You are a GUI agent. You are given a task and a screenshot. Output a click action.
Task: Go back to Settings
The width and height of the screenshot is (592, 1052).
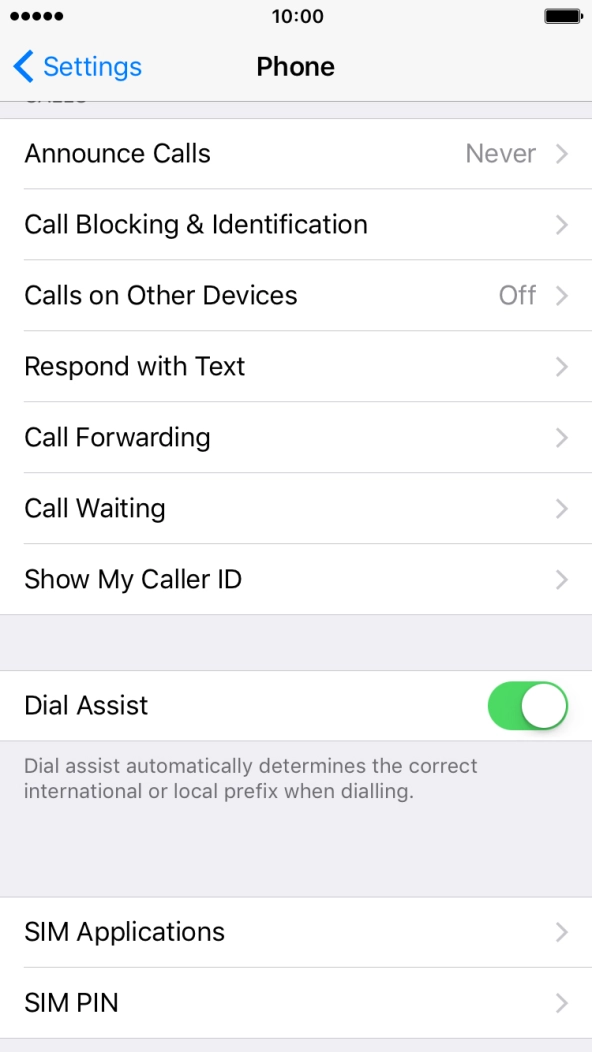[77, 66]
